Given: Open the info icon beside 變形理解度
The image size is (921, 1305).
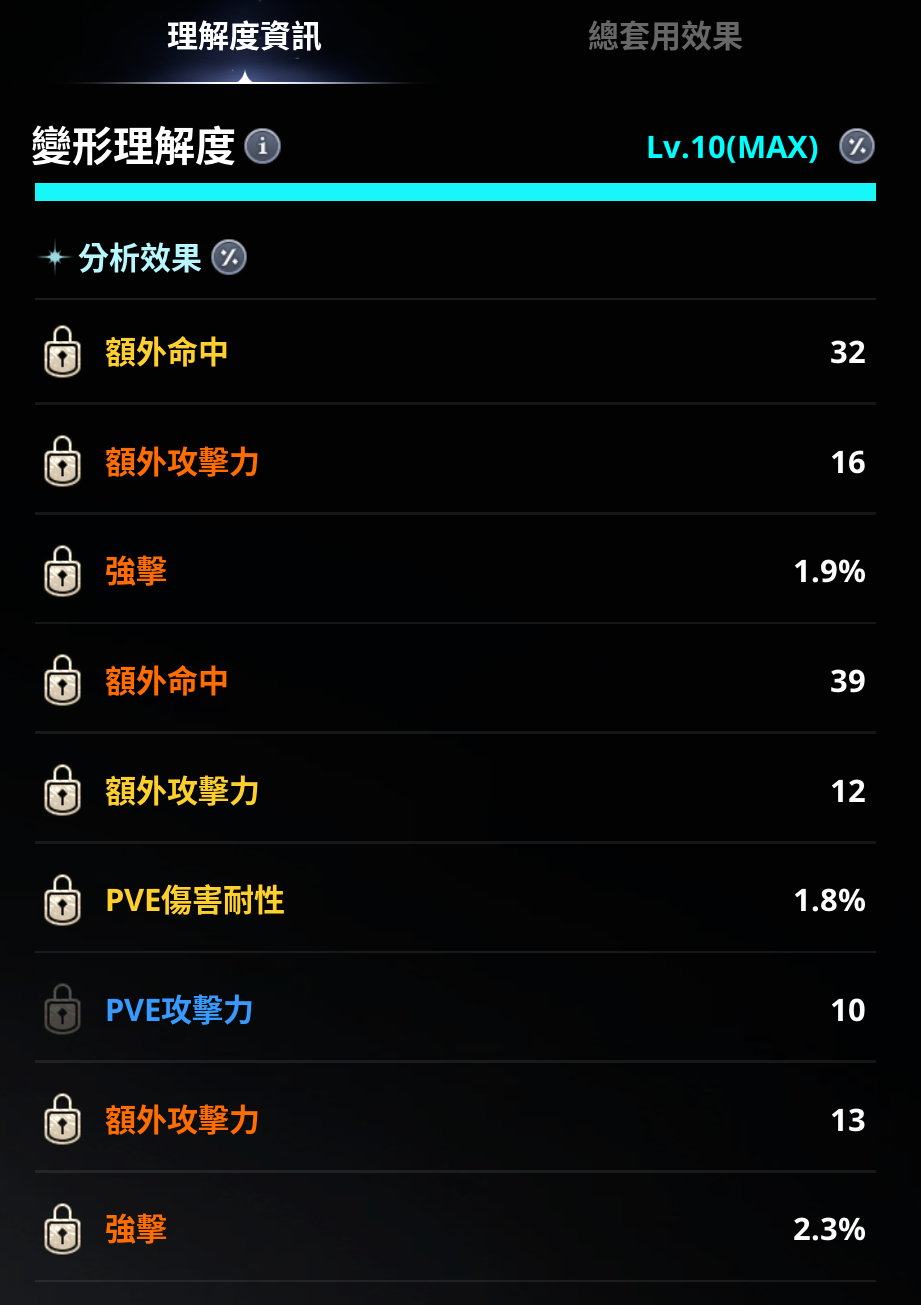Looking at the screenshot, I should pos(263,147).
